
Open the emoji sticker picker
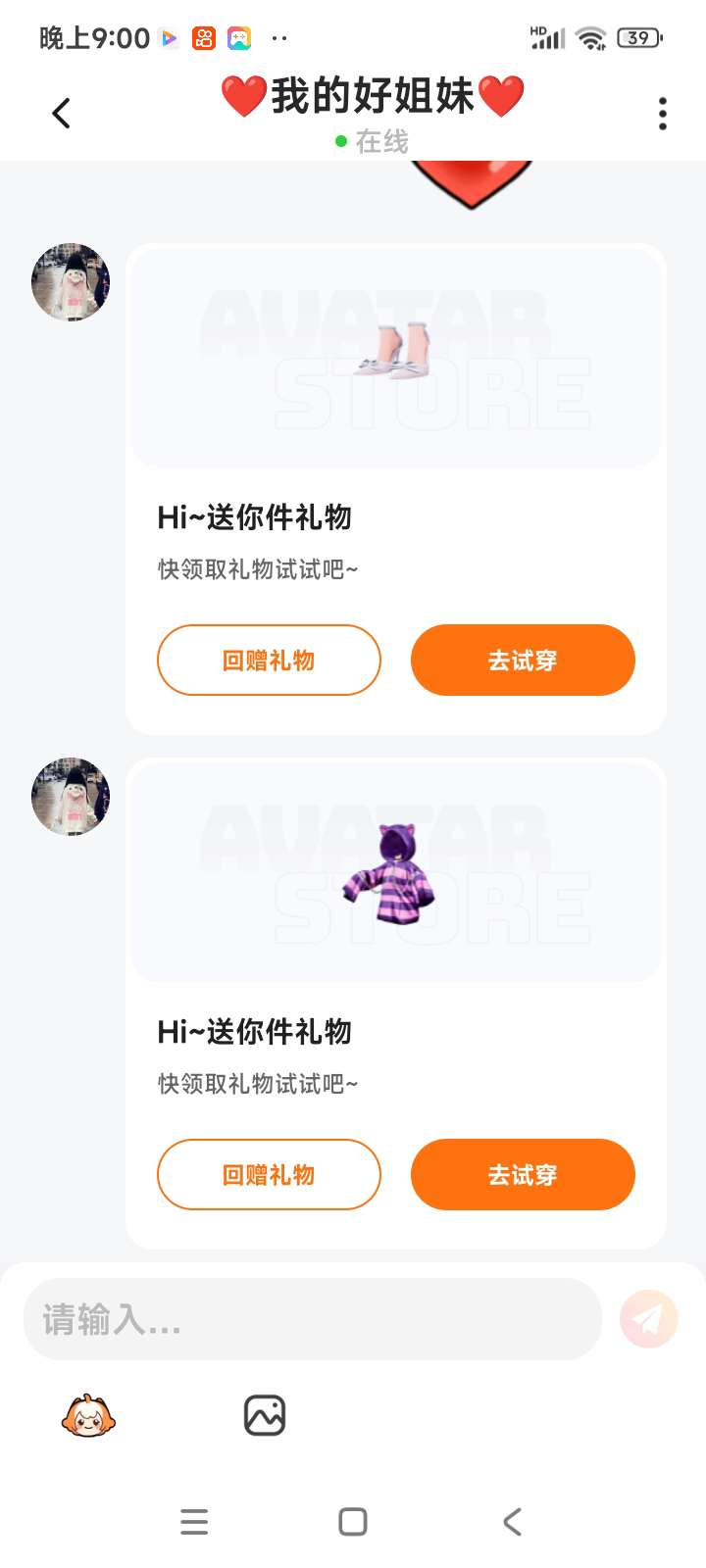click(x=88, y=1415)
